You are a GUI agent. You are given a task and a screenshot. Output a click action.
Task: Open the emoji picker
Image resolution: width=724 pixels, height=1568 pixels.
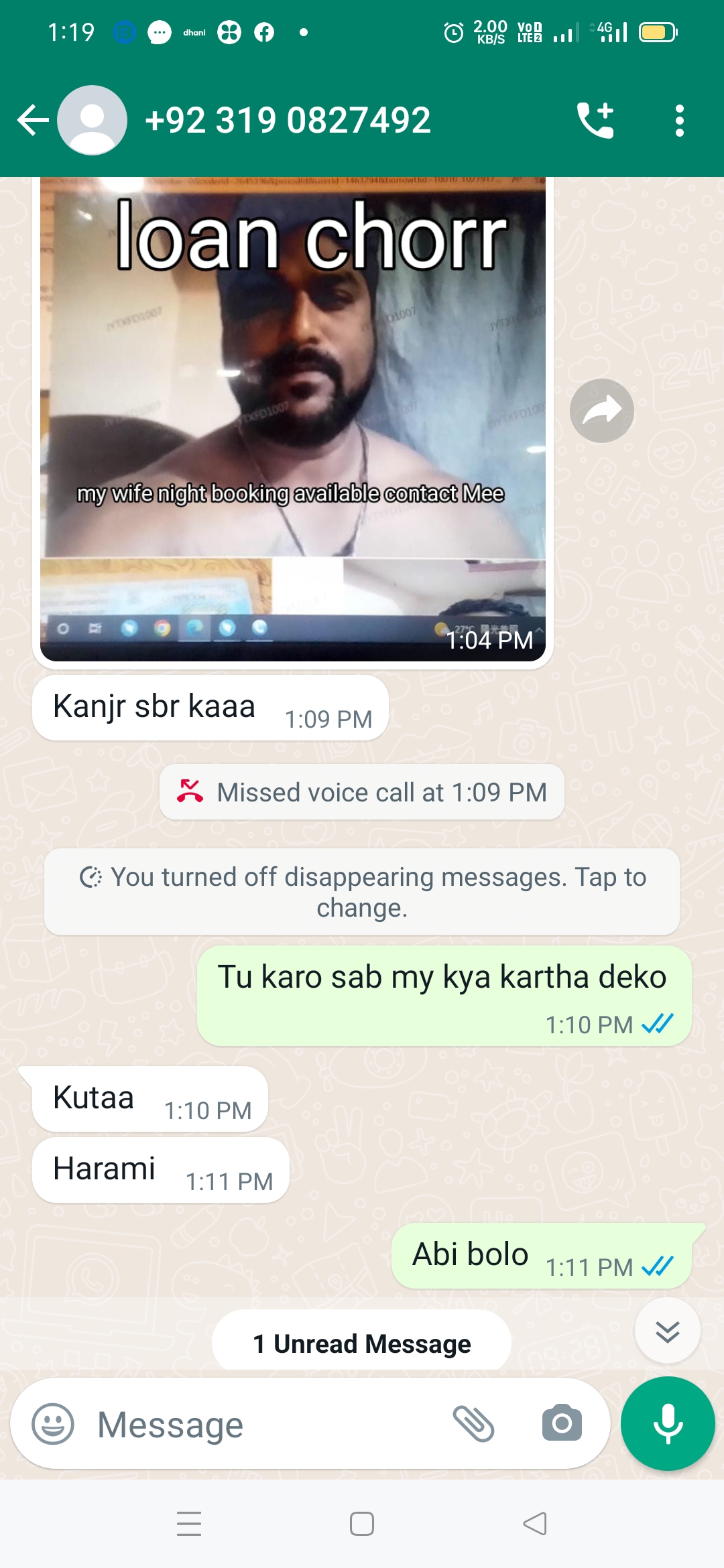pos(53,1424)
